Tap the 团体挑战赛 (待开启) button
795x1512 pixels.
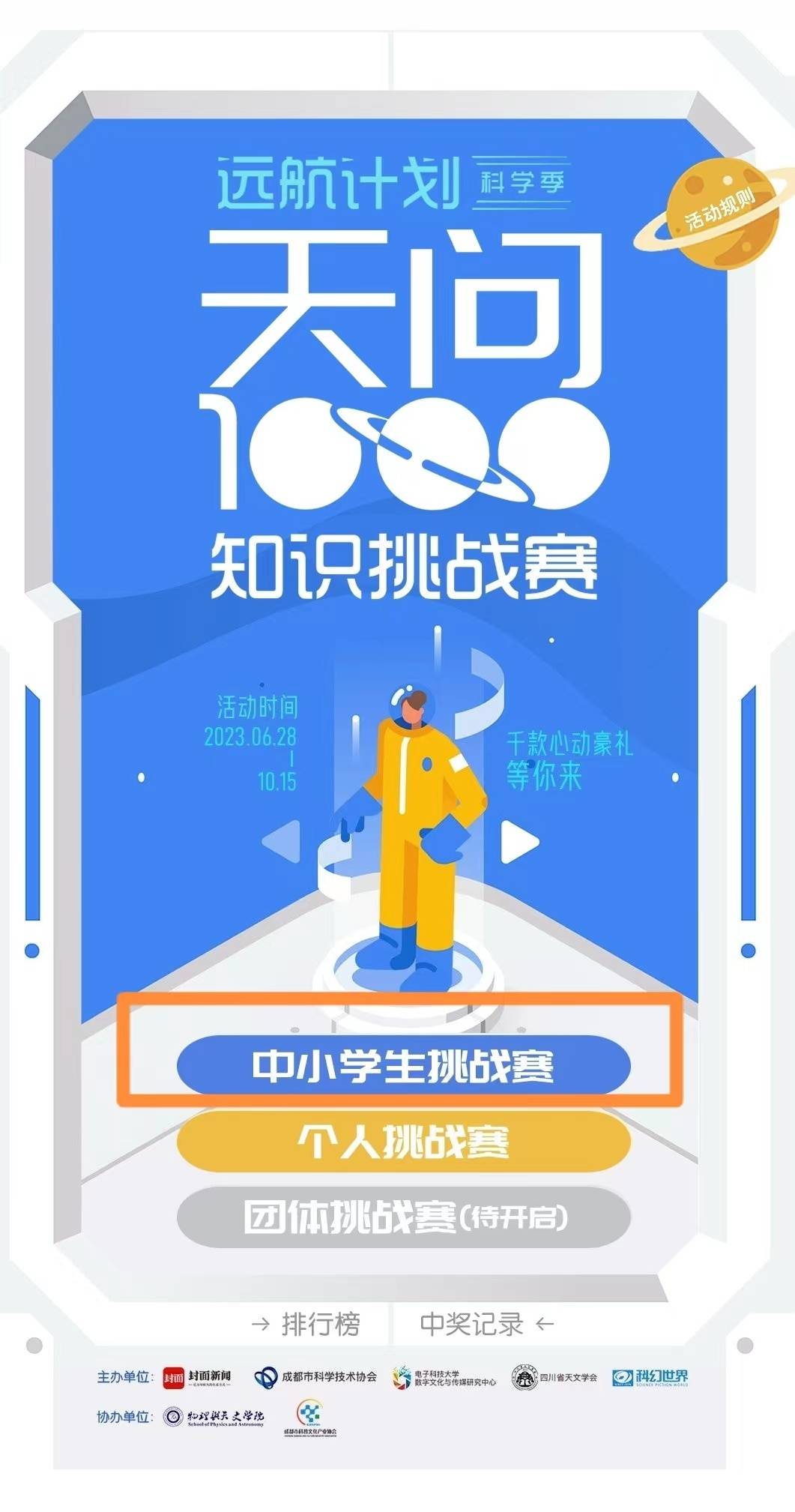(x=403, y=1216)
